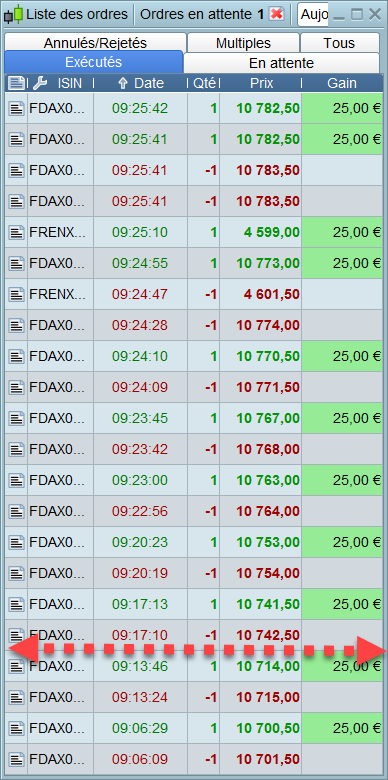Select the Multiples tab
Viewport: 388px width, 780px height.
tap(243, 43)
